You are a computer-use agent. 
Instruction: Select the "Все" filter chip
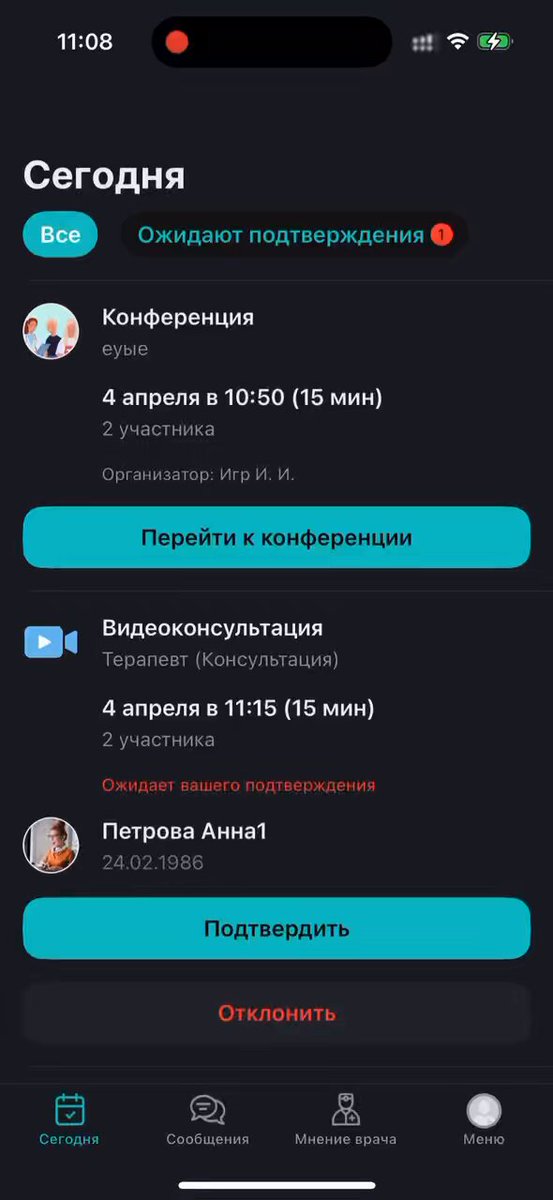coord(60,235)
